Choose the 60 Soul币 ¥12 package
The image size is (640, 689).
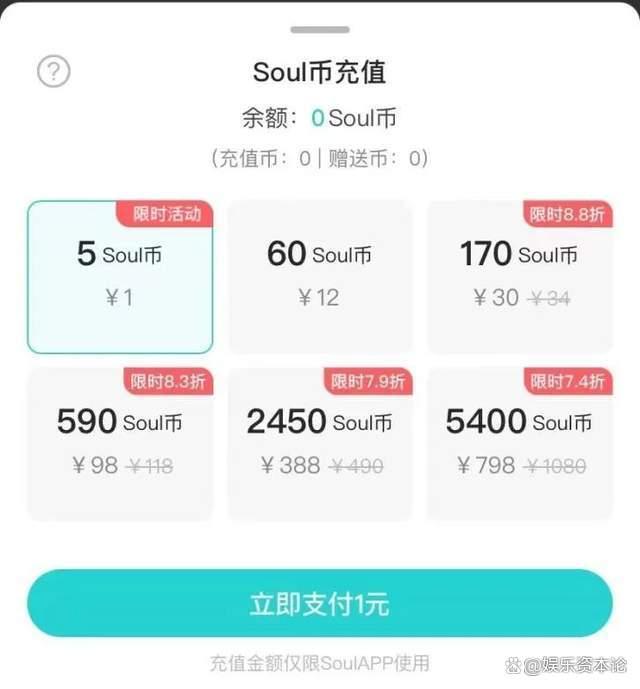[x=319, y=276]
